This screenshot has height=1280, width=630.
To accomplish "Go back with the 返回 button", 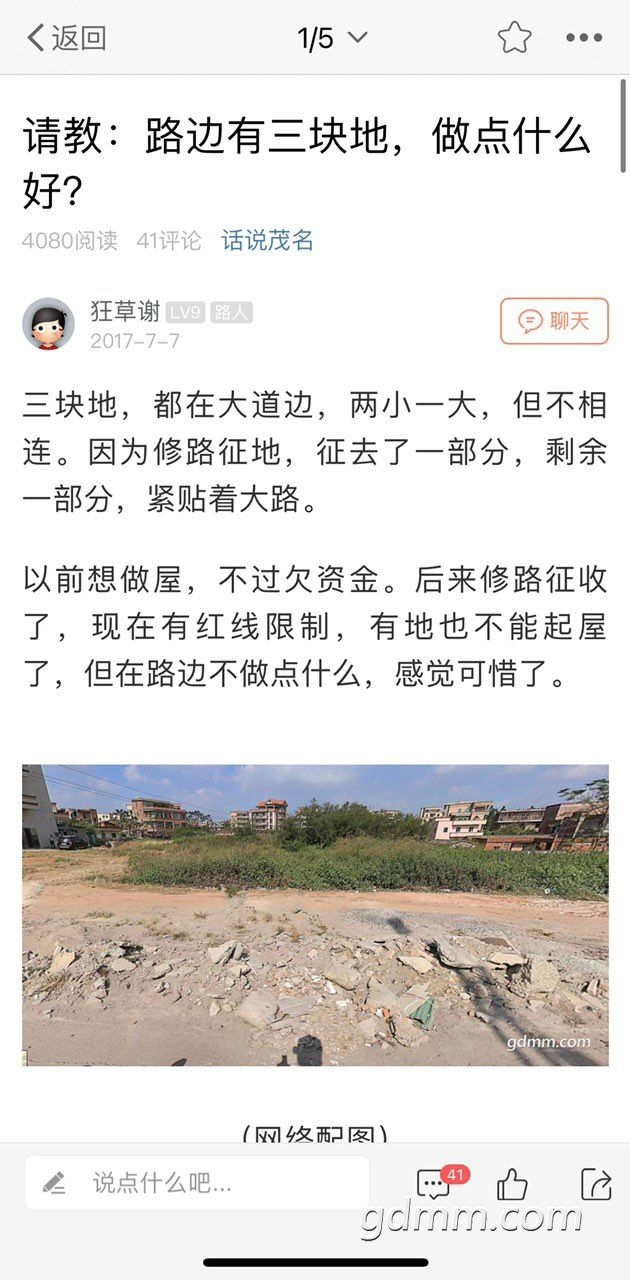I will pos(66,39).
